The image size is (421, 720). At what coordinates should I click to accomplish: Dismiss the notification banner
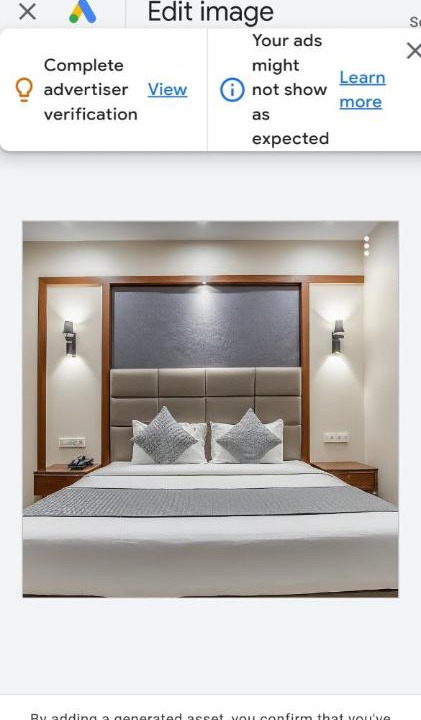(414, 51)
